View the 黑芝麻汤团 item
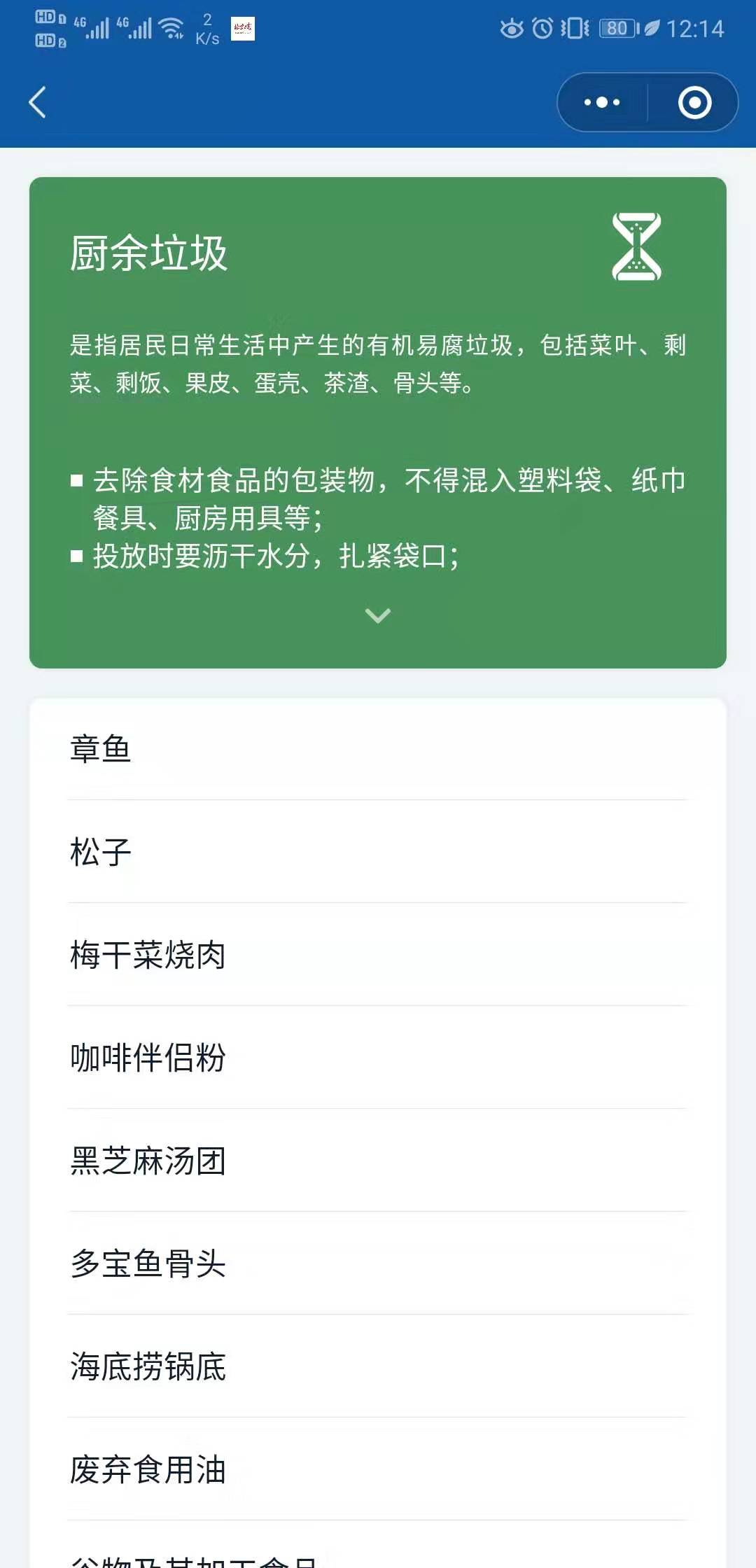 click(378, 1161)
